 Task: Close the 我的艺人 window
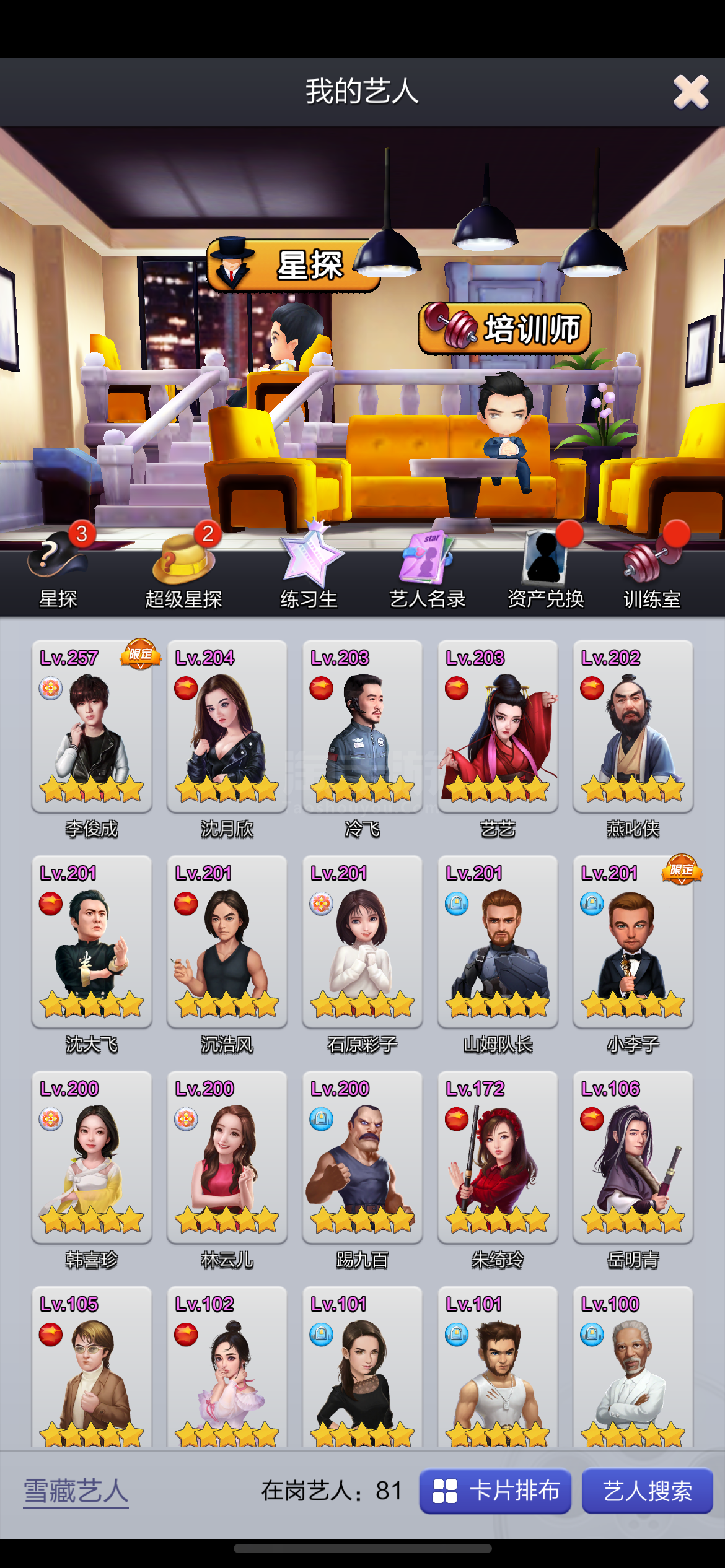pos(690,92)
